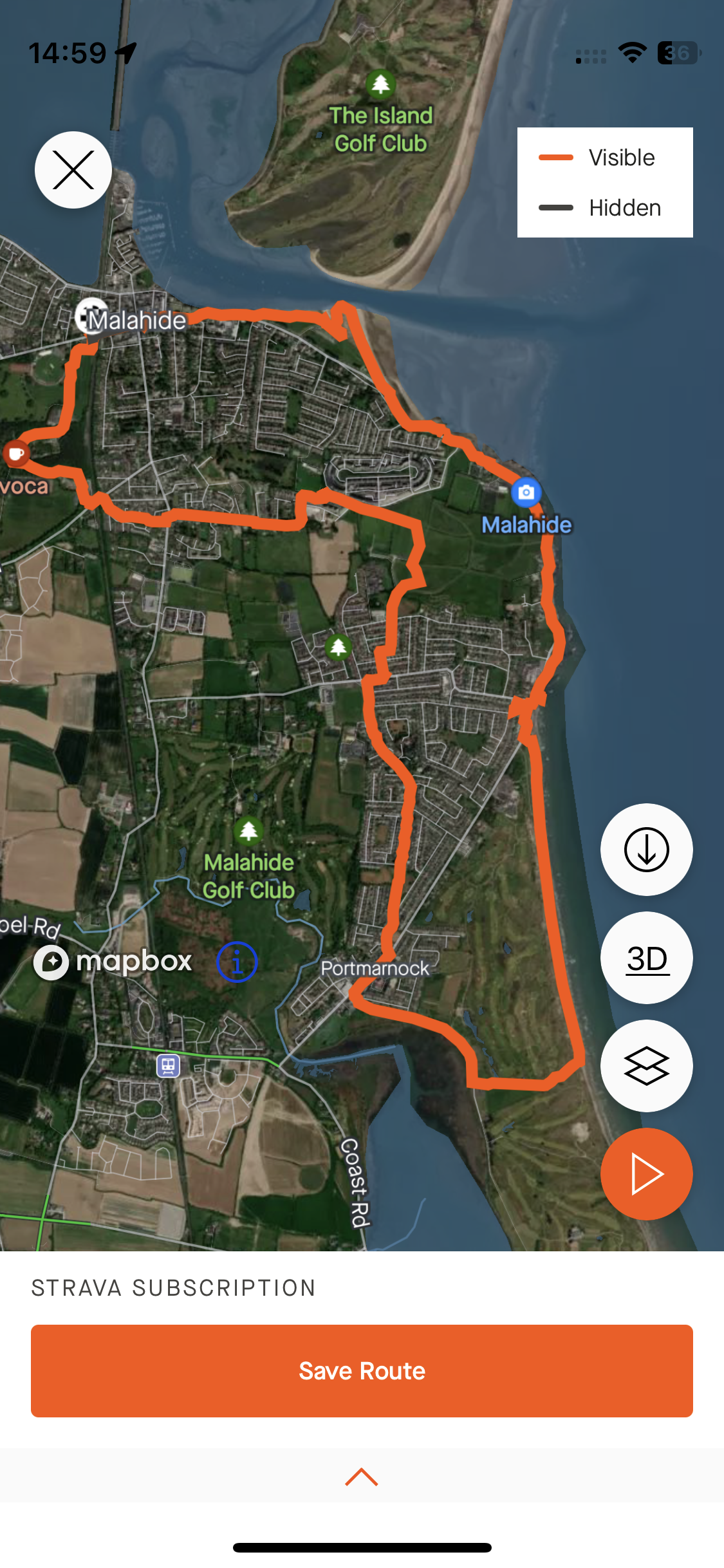The height and width of the screenshot is (1568, 724).
Task: Expand the bottom sheet with the up chevron
Action: (x=362, y=1477)
